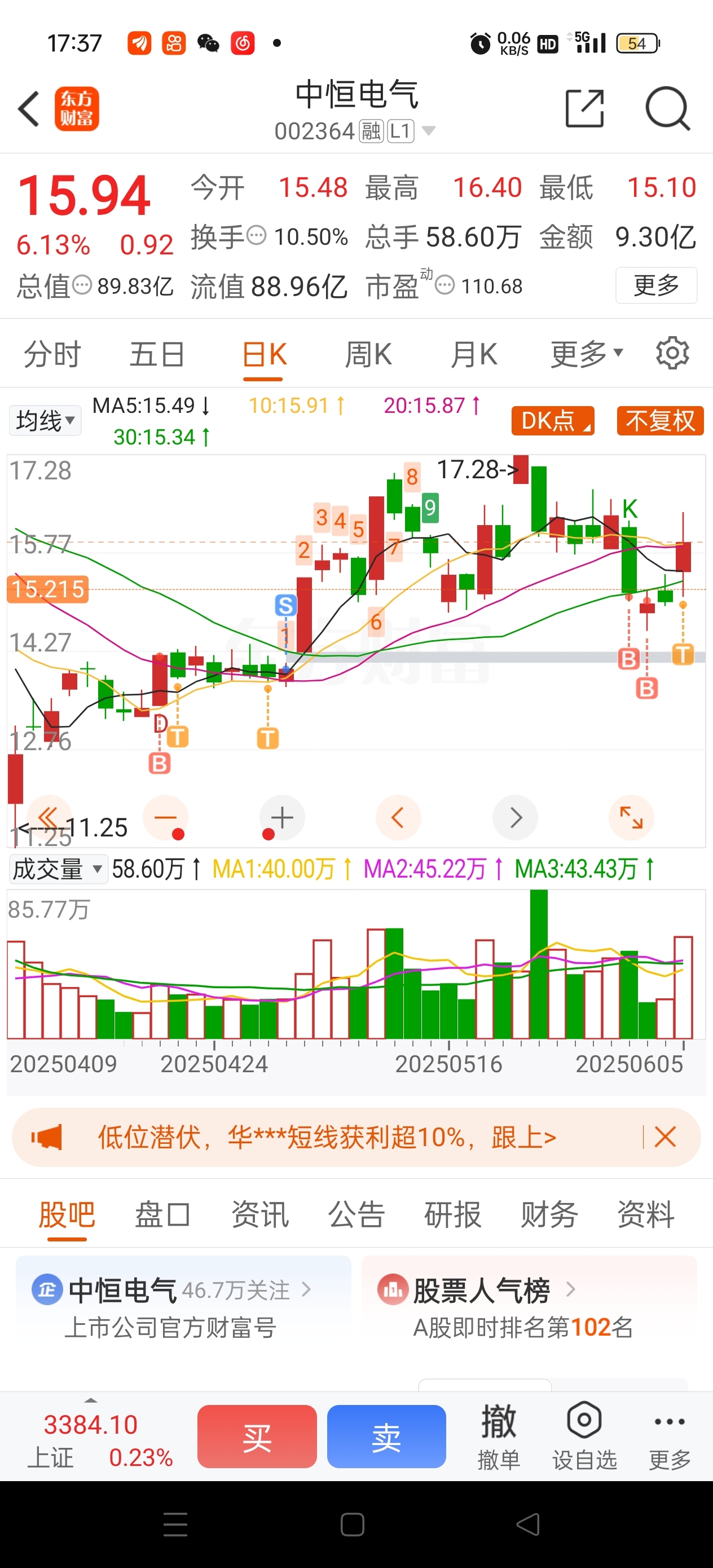Expand the 均线 indicator dropdown
The image size is (713, 1568).
pos(45,421)
